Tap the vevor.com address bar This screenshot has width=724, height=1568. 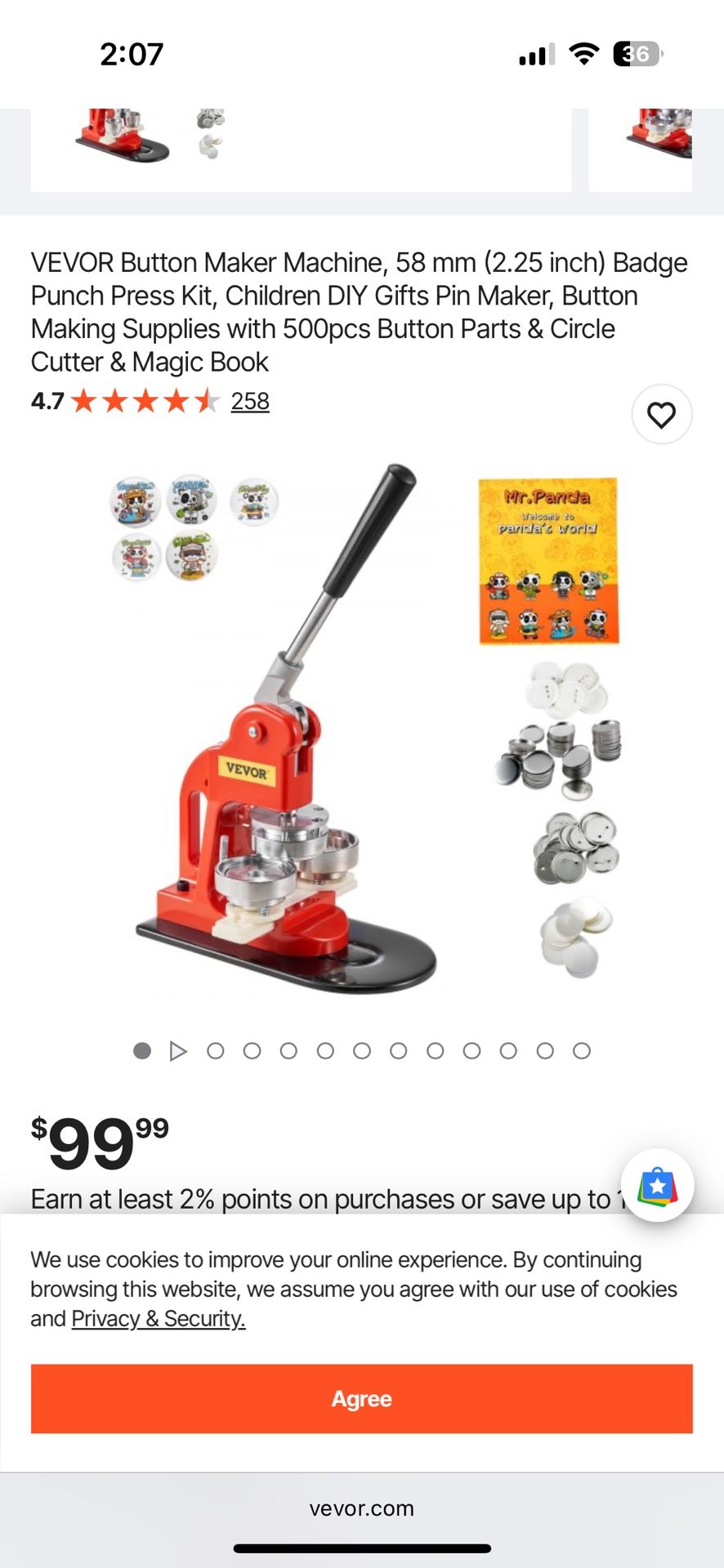point(362,1508)
